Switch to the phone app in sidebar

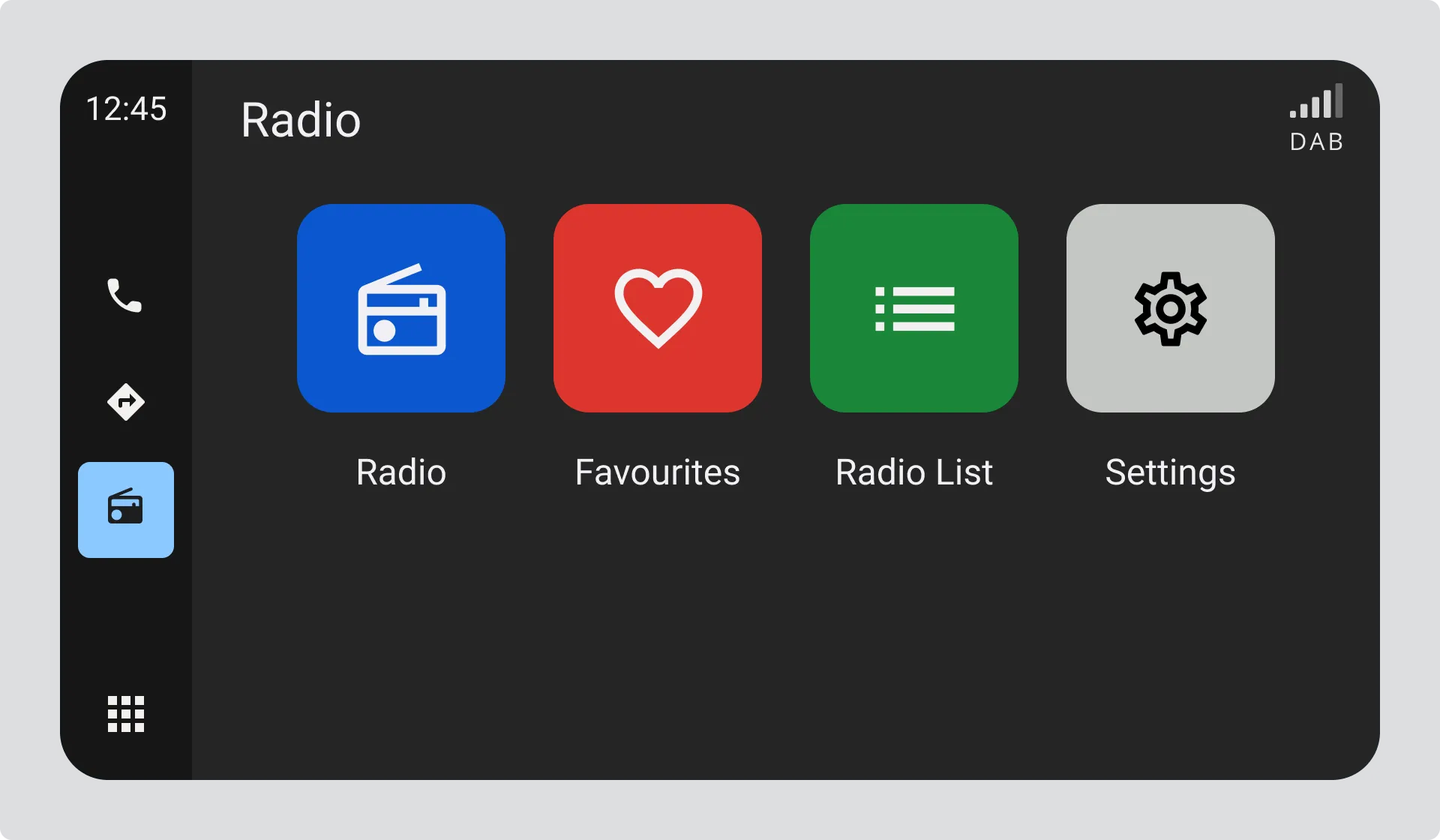pos(125,295)
